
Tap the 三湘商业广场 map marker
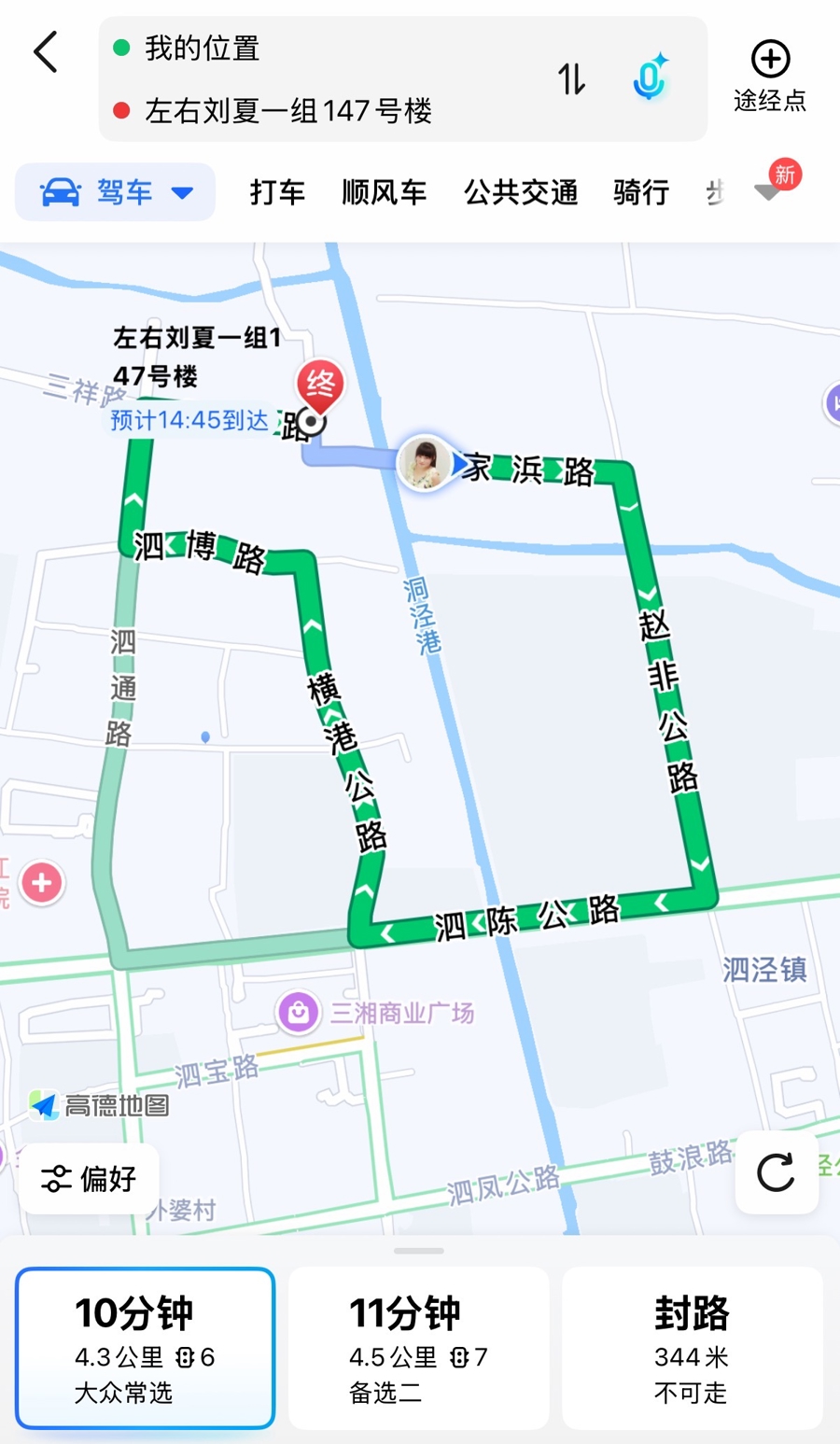click(299, 1012)
